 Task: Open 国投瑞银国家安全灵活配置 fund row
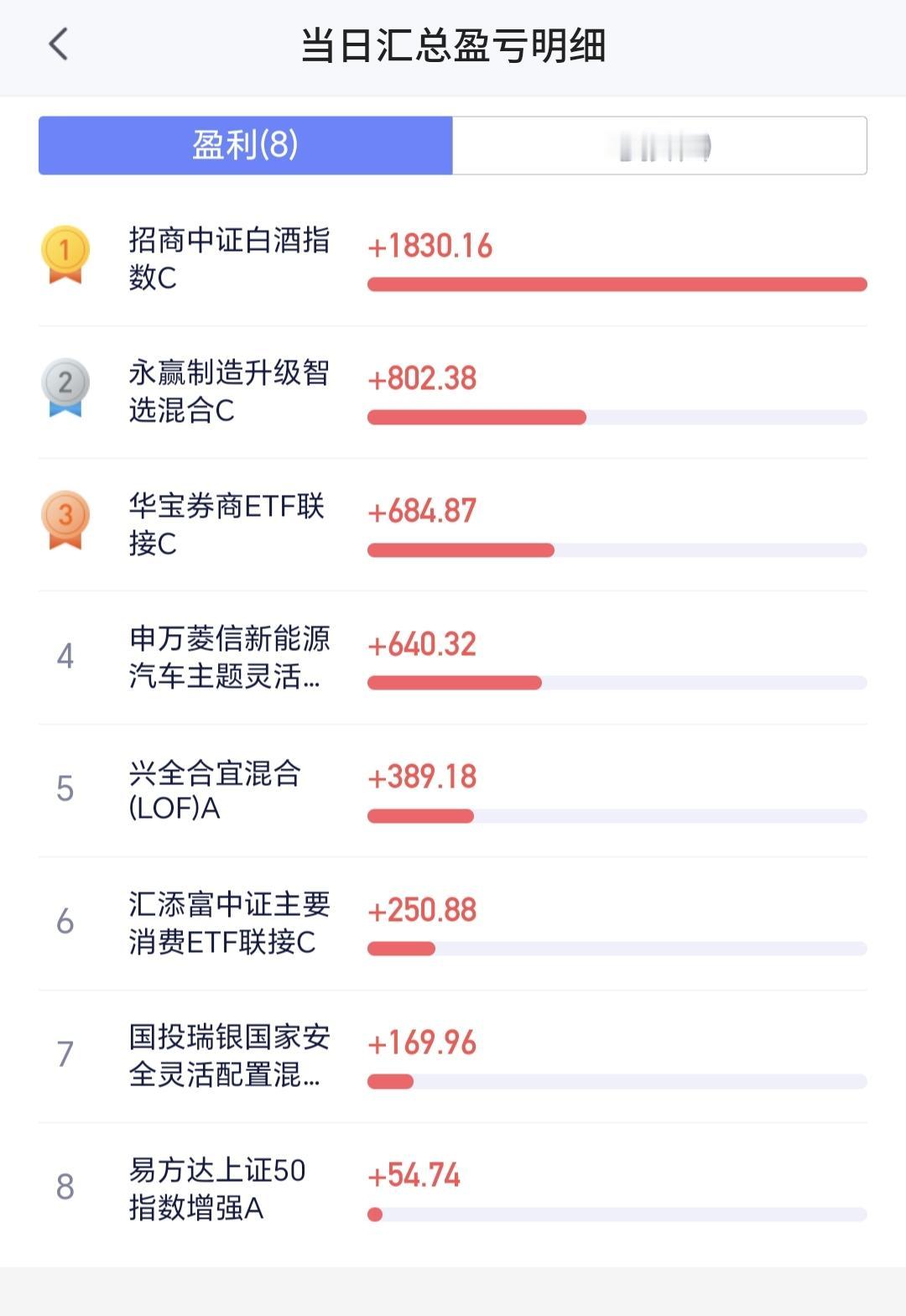[453, 1056]
